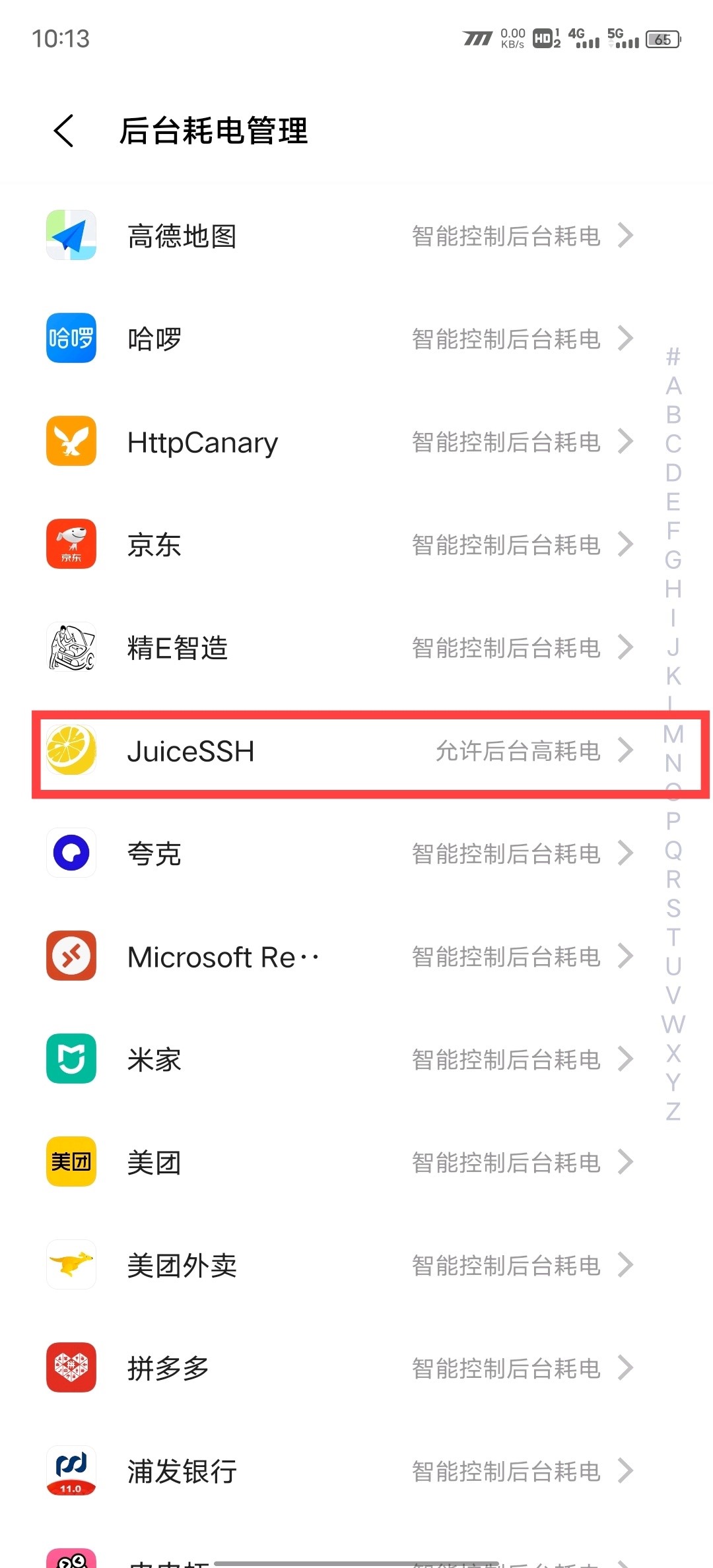Open JuiceSSH background power setting
Screen dimensions: 713x1568
point(340,750)
